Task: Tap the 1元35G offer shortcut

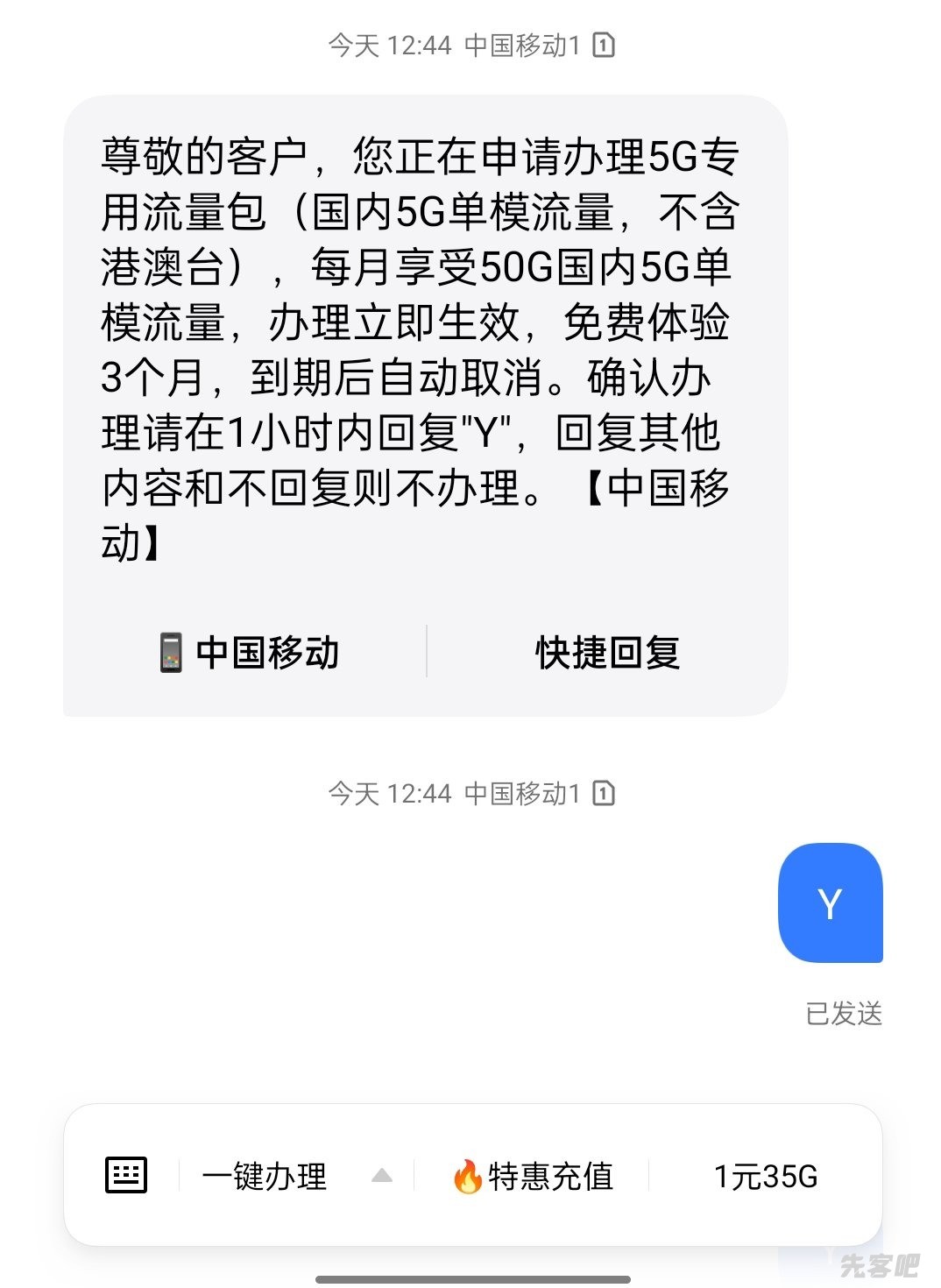Action: tap(766, 1178)
